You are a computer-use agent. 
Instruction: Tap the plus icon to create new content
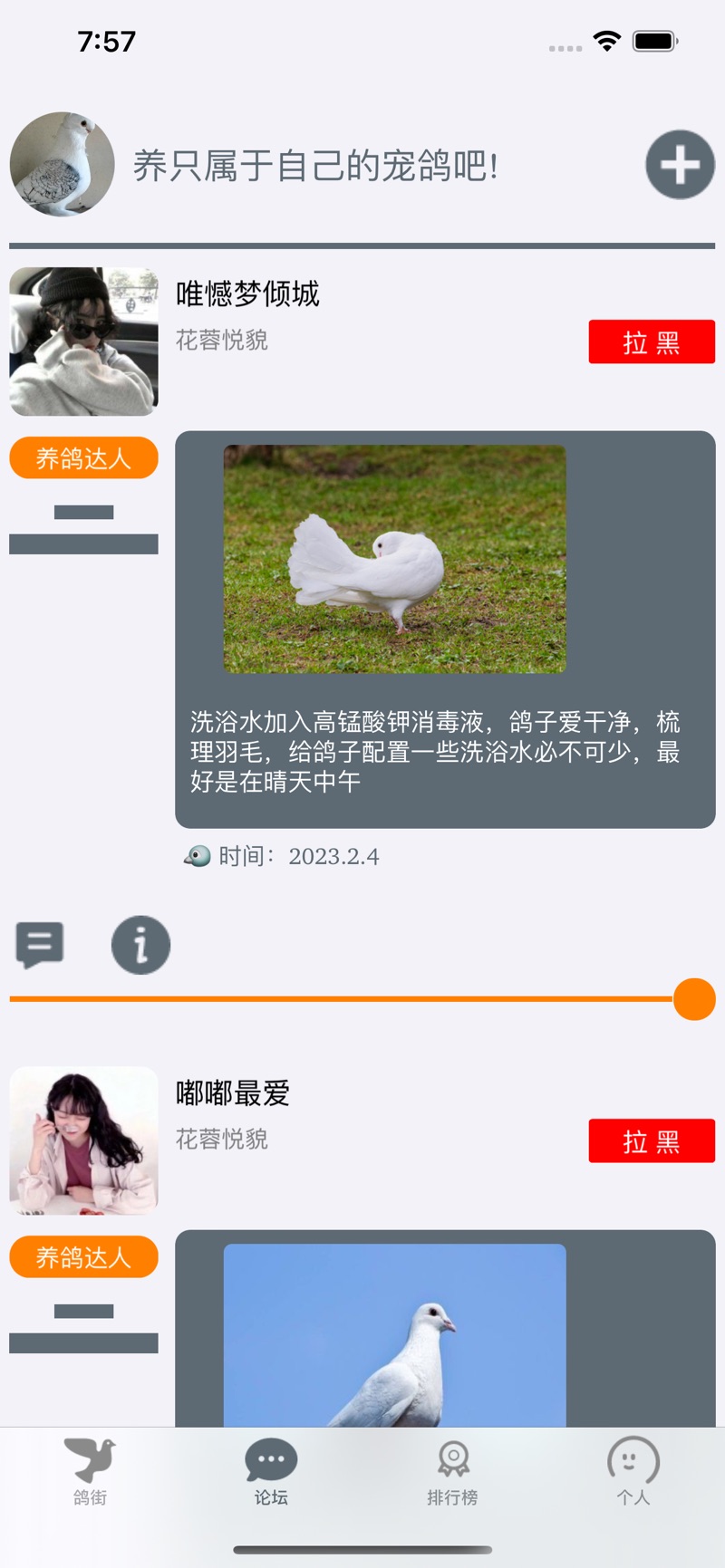(679, 164)
